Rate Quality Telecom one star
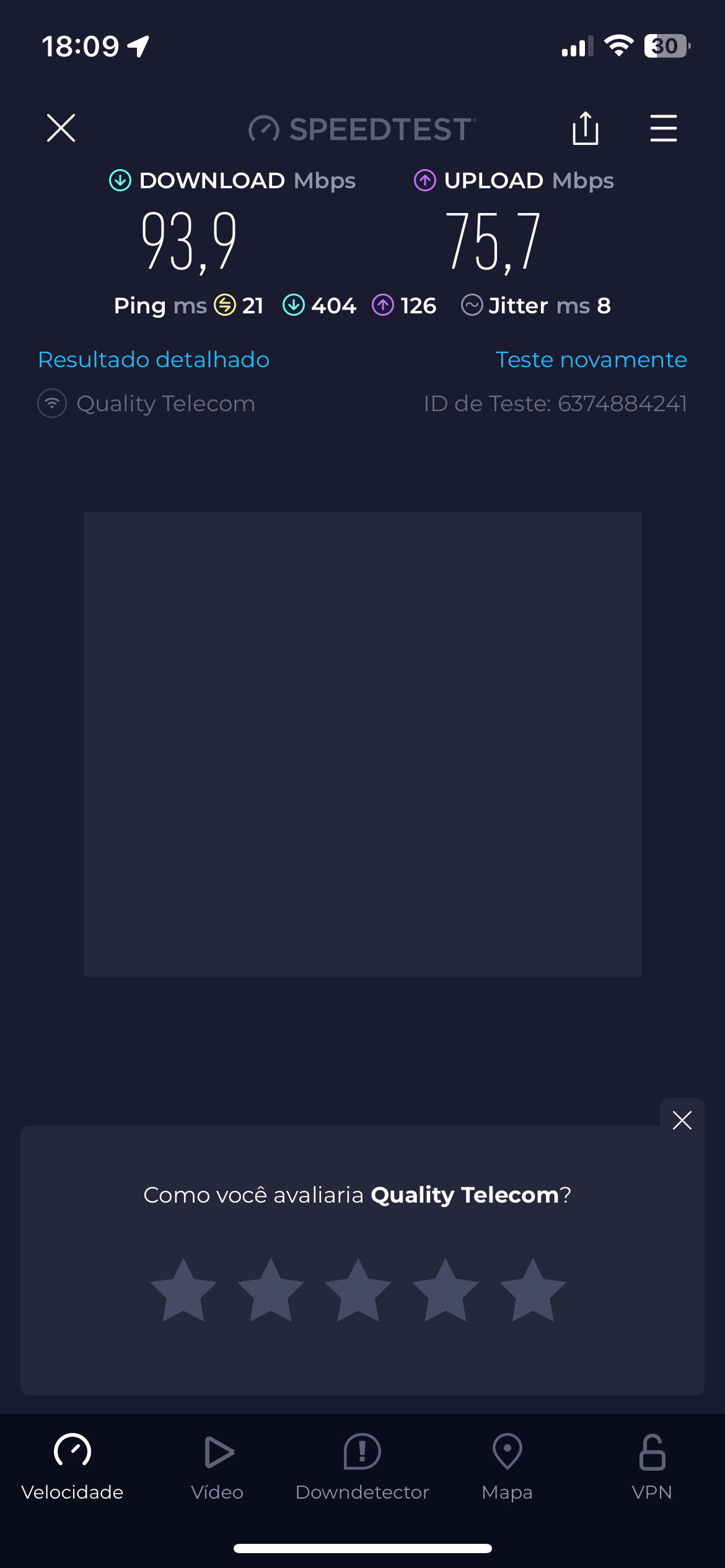725x1568 pixels. pyautogui.click(x=183, y=1291)
